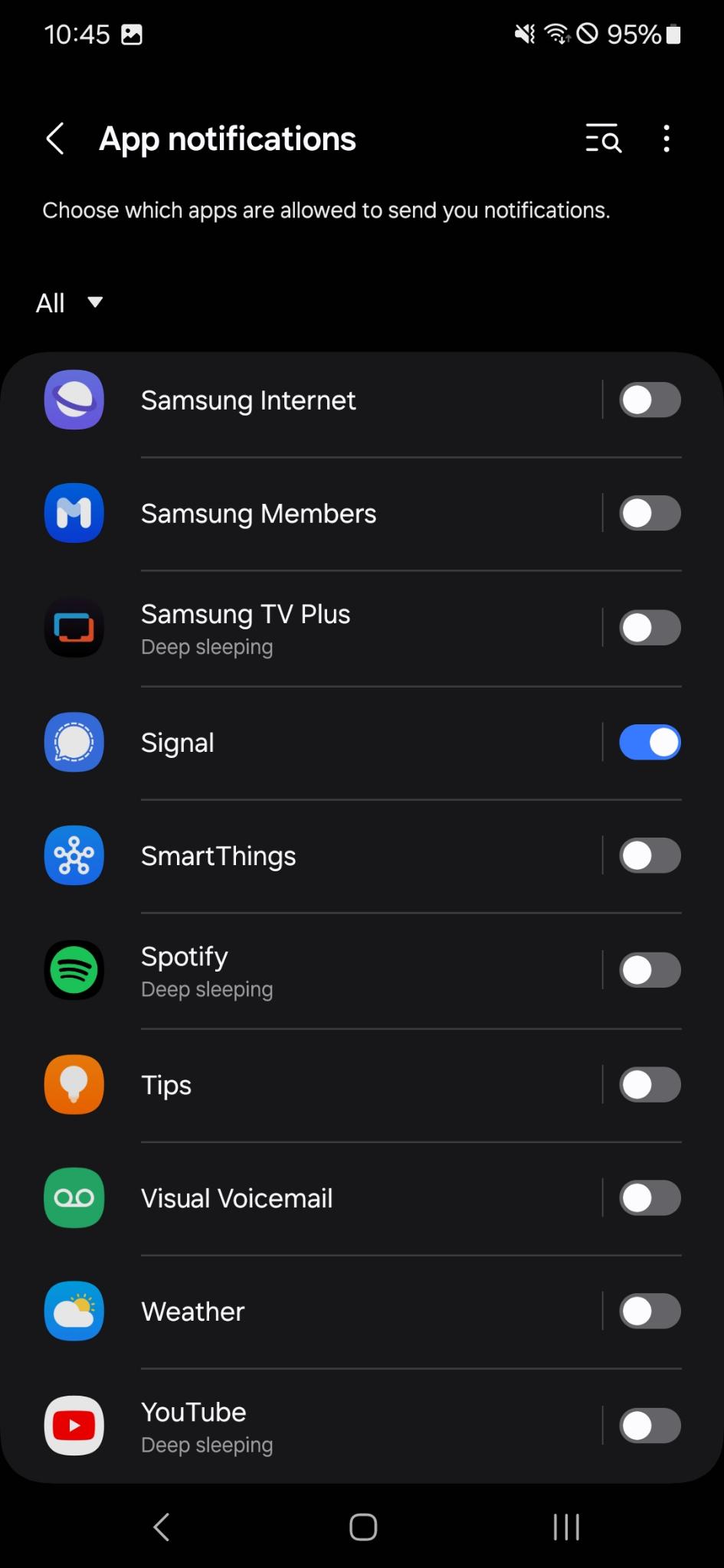This screenshot has width=724, height=1568.
Task: Open the three-dot overflow menu
Action: tap(667, 139)
